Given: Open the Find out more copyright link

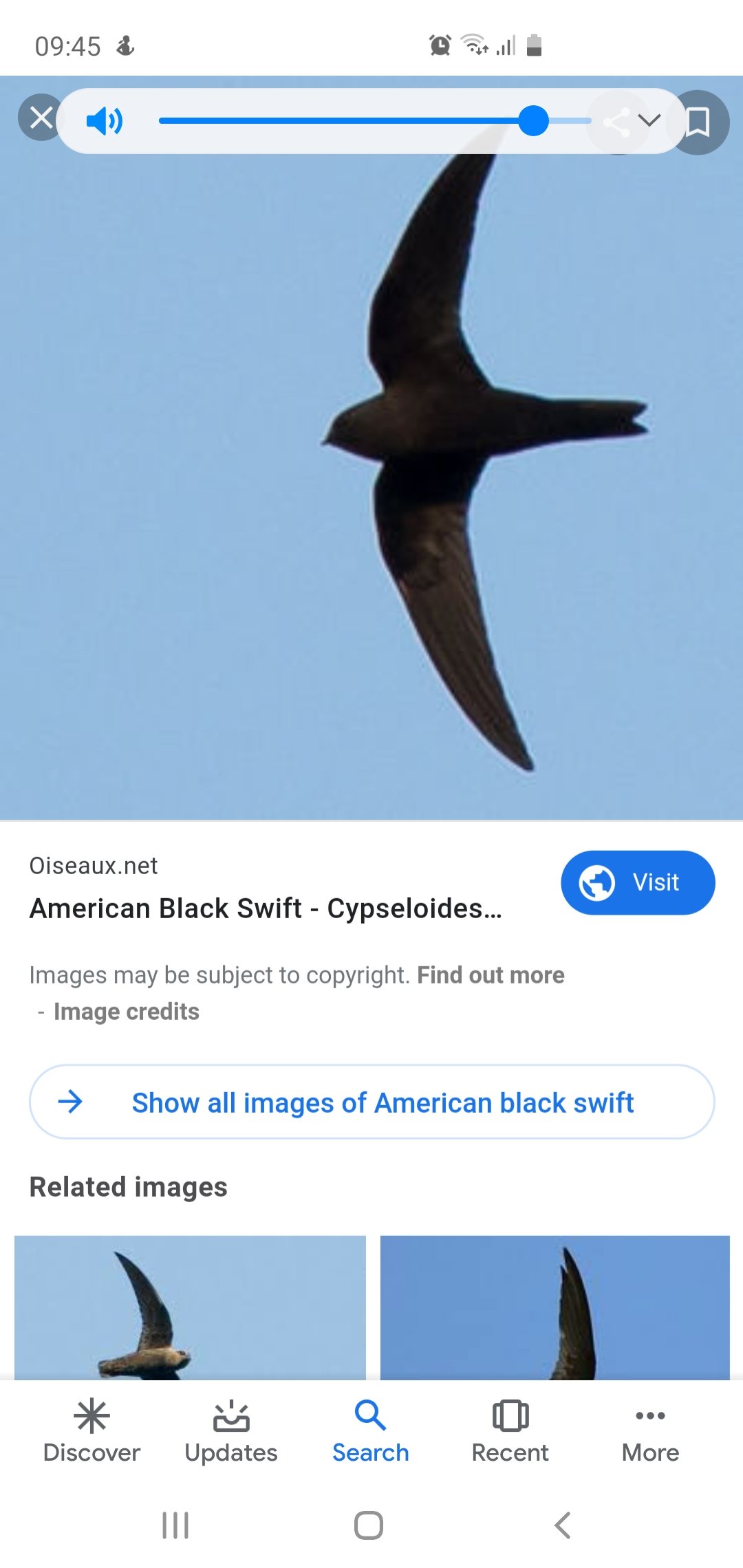Looking at the screenshot, I should click(491, 974).
